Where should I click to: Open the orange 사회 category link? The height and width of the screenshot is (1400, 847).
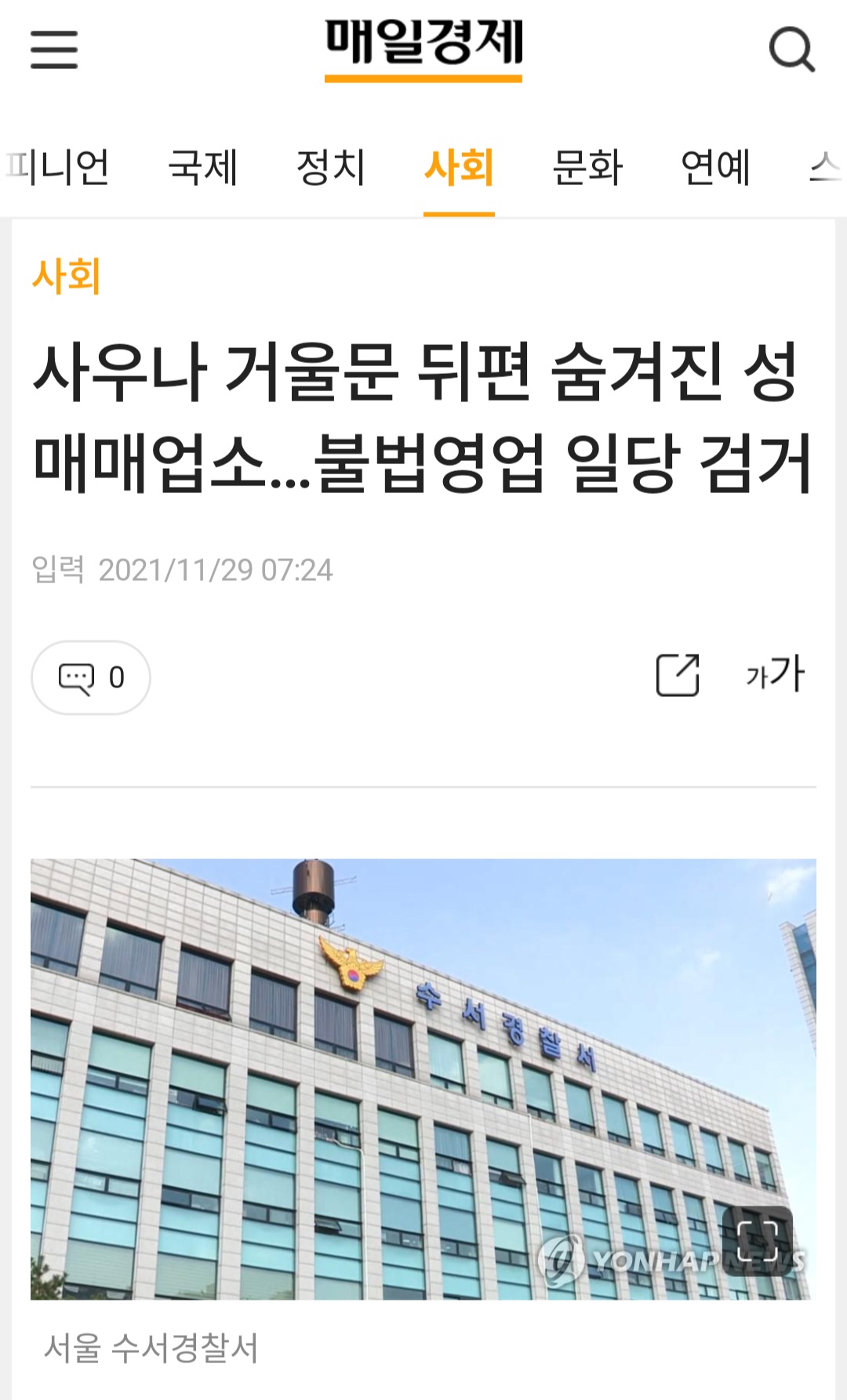pyautogui.click(x=66, y=276)
